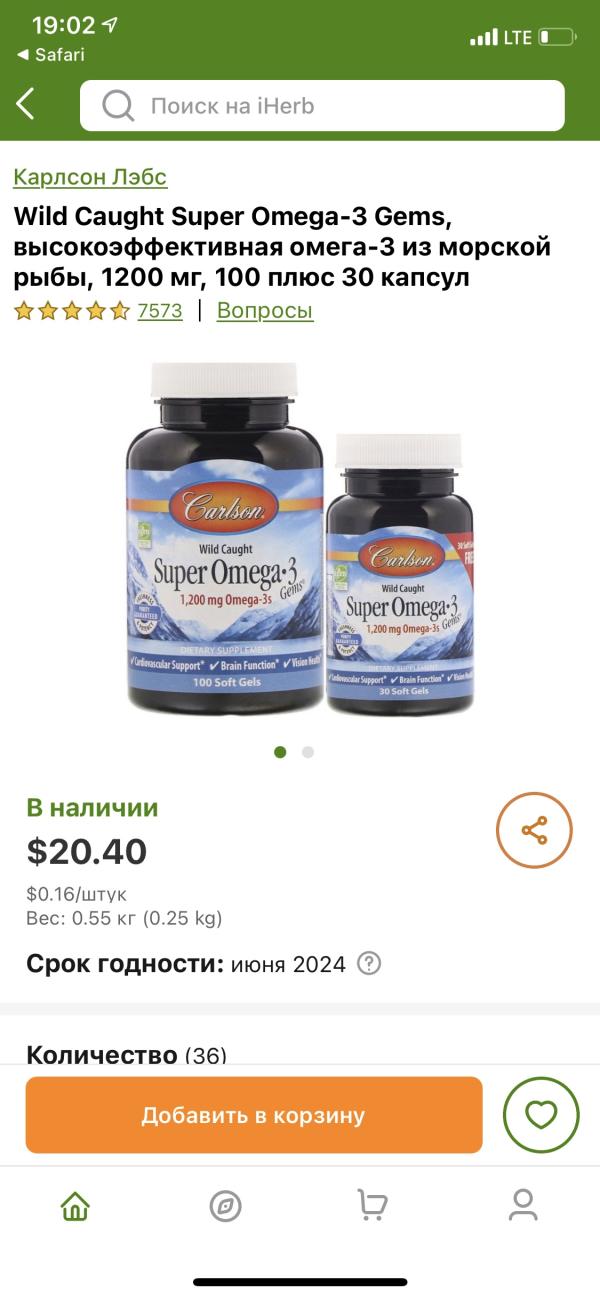Screen dimensions: 600x1298
Task: Add product to wishlist heart
Action: [x=541, y=1115]
